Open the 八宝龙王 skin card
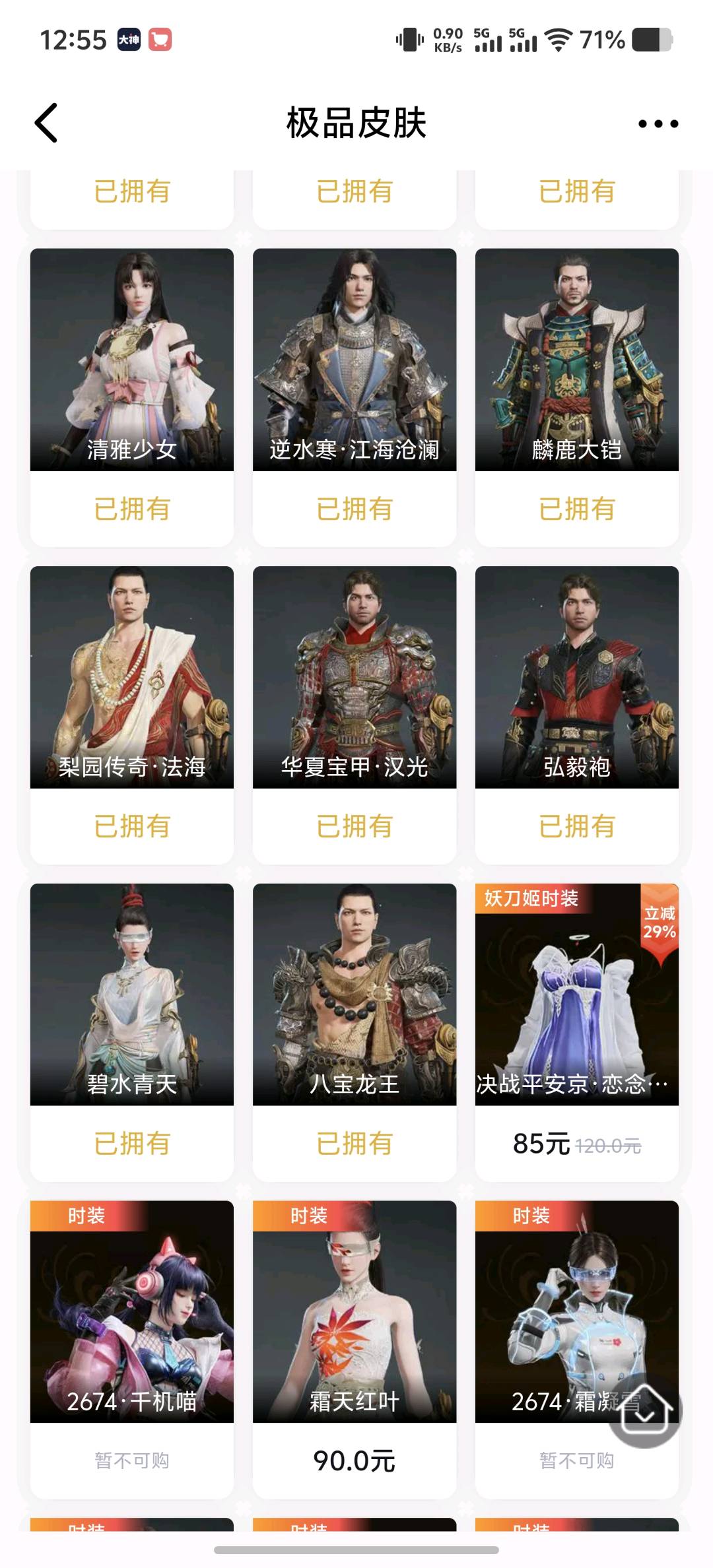This screenshot has height=1568, width=713. [355, 995]
